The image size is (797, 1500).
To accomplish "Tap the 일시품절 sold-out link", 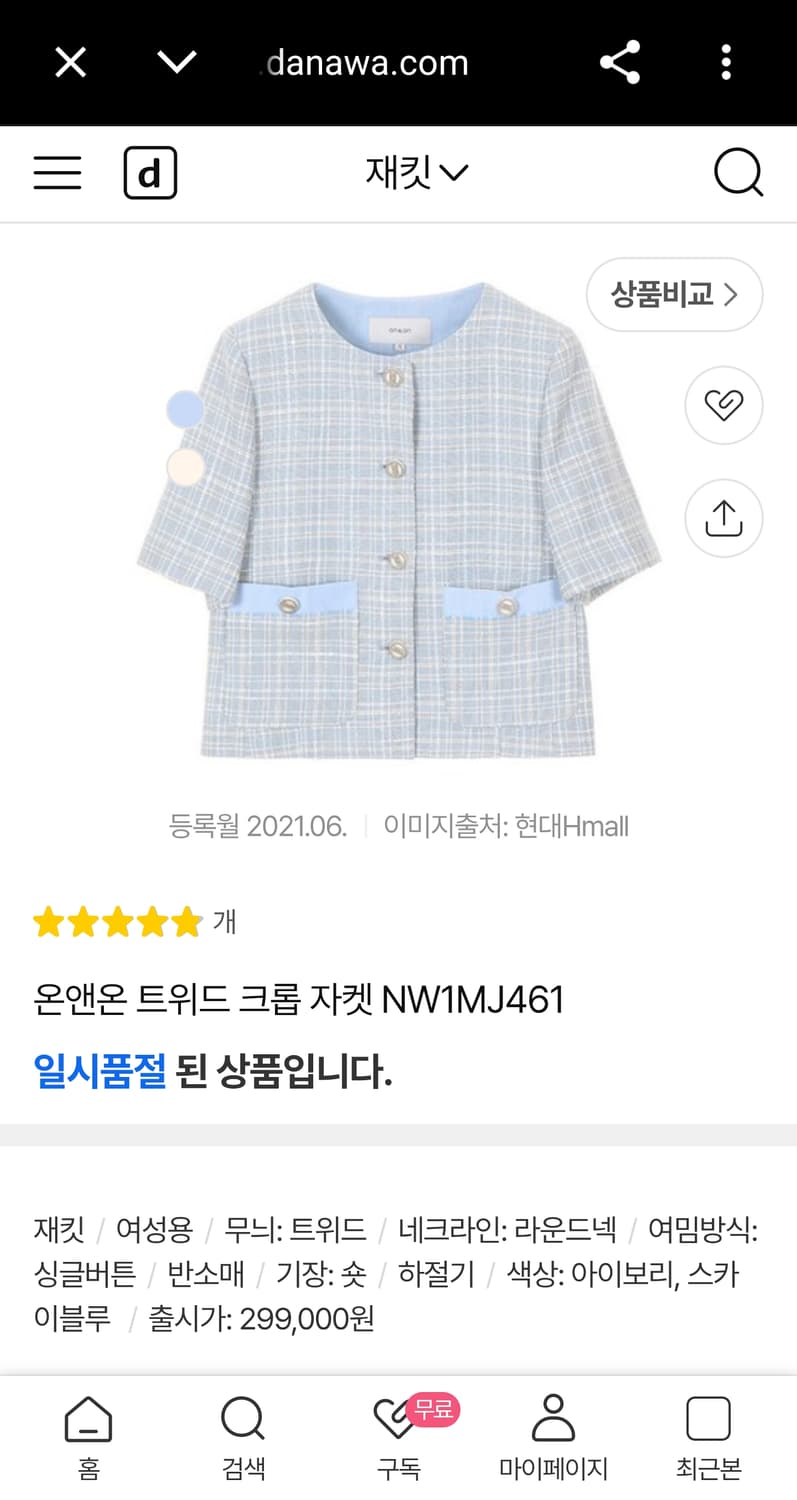I will pos(99,1071).
